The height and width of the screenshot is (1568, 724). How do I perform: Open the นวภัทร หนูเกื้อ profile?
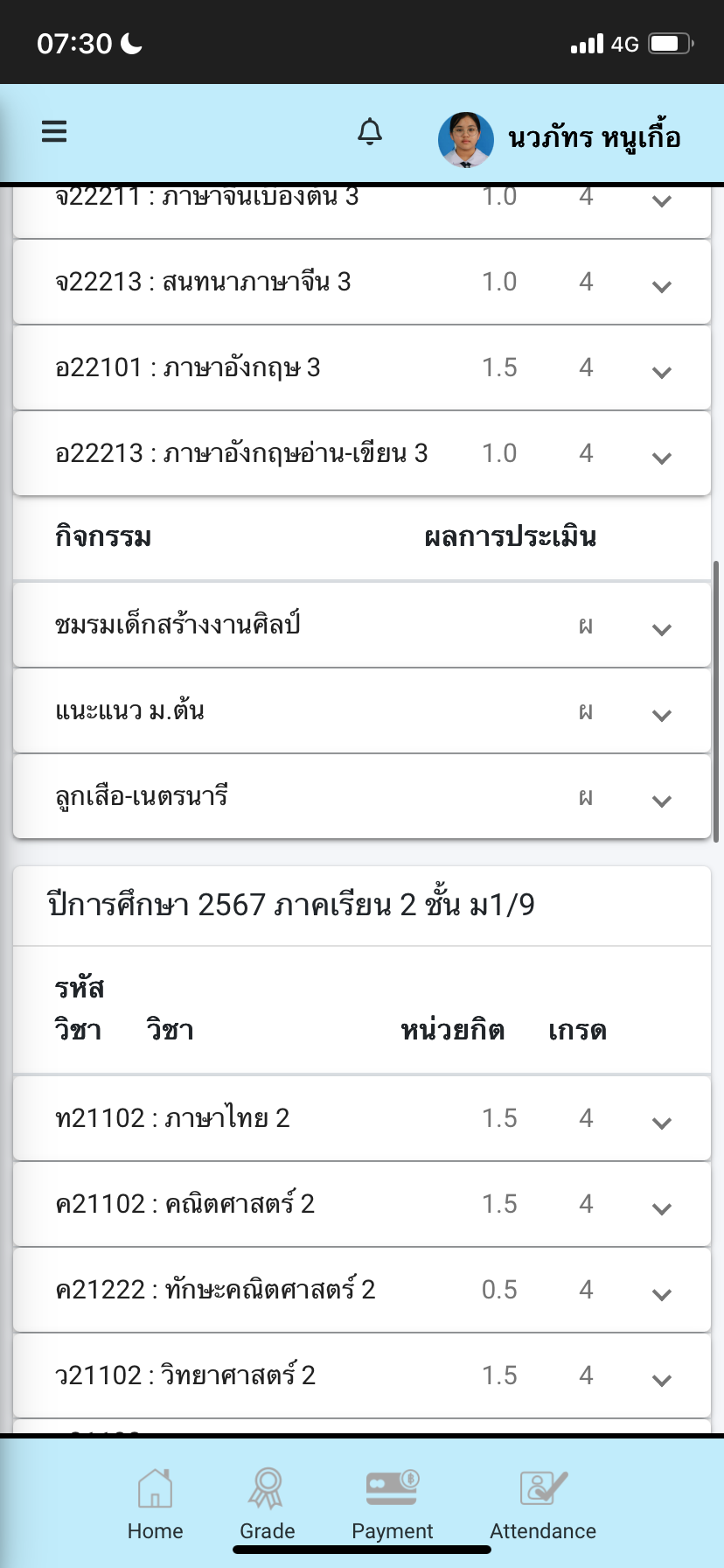point(560,138)
